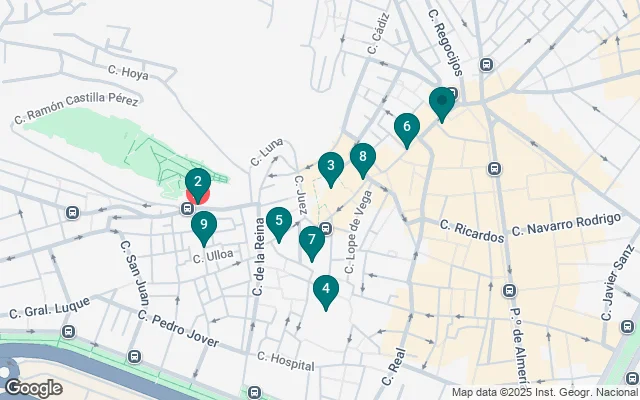This screenshot has height=400, width=640.
Task: Tap map pin number 8
Action: 362,158
